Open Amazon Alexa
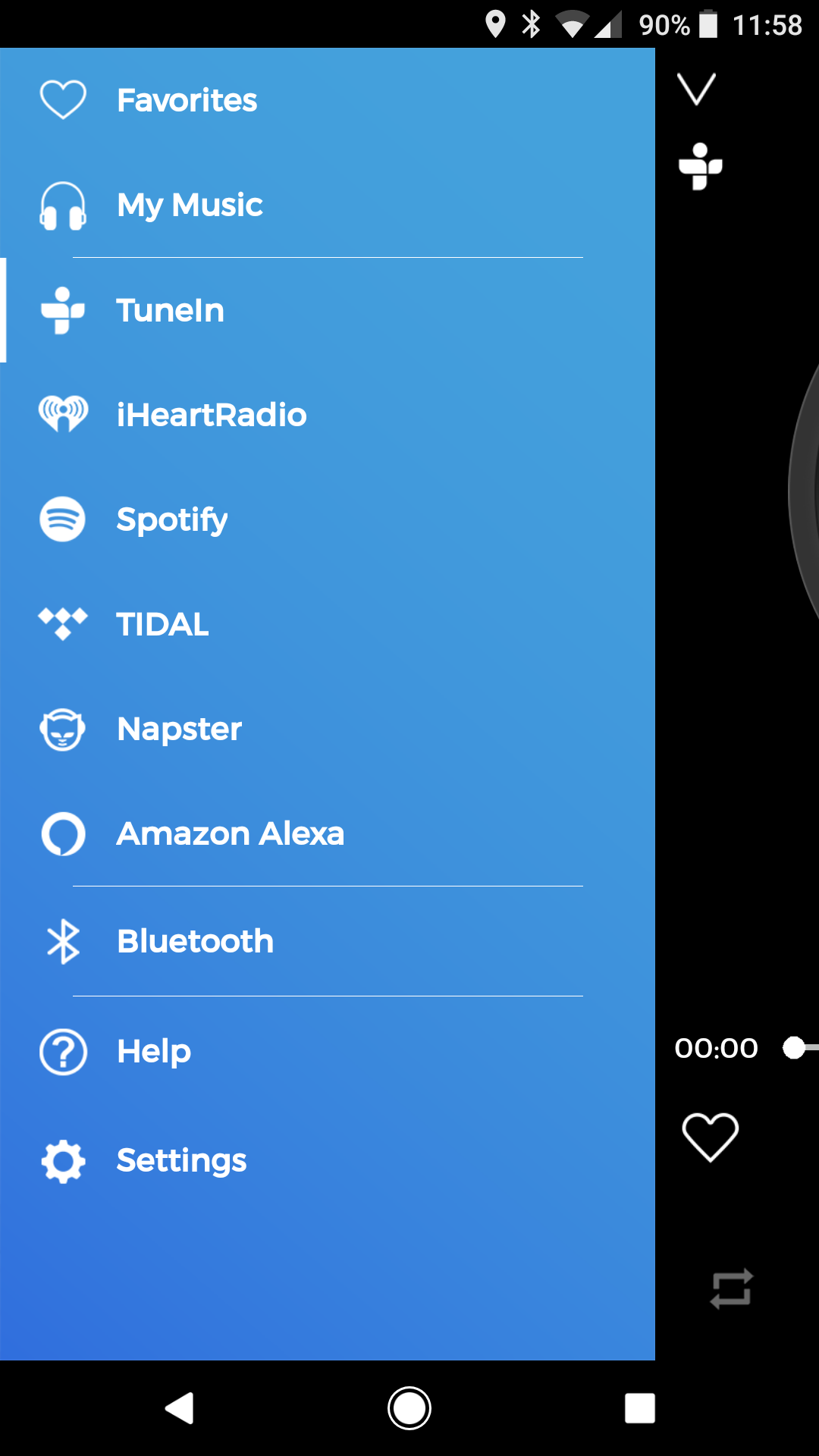 coord(230,833)
